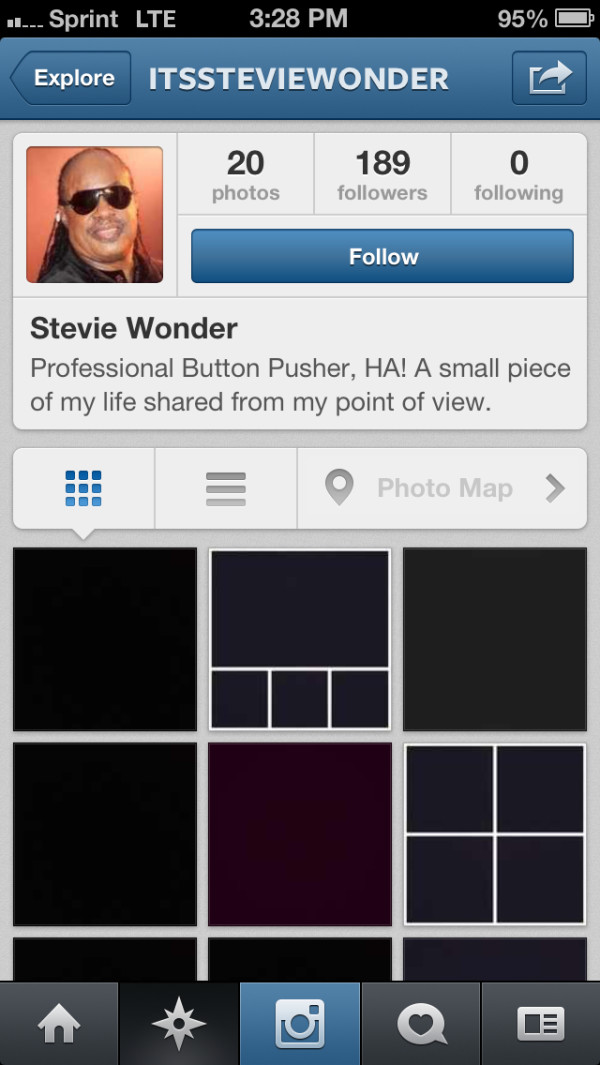
Task: Open the four-panel collage photo
Action: point(495,834)
